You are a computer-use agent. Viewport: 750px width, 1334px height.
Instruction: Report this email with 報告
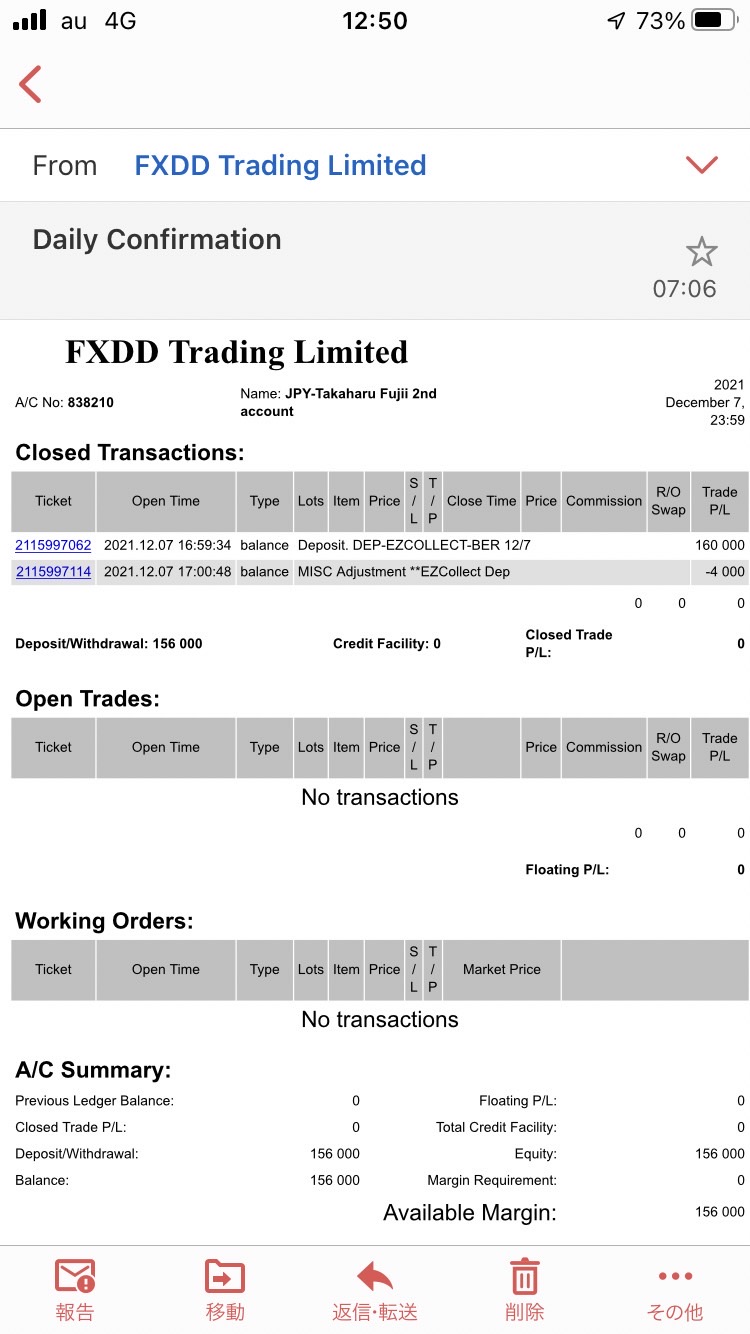click(x=75, y=1290)
